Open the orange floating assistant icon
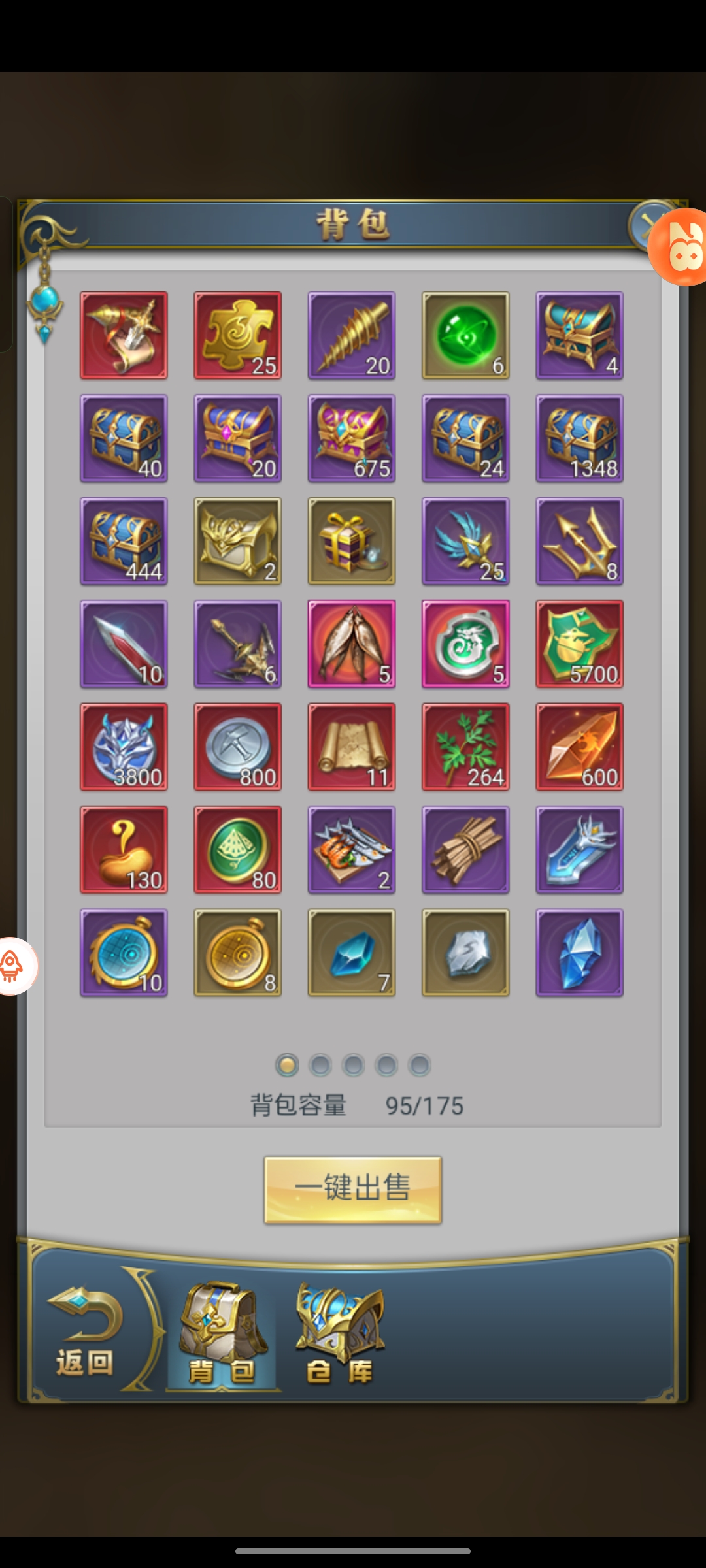 pos(681,247)
